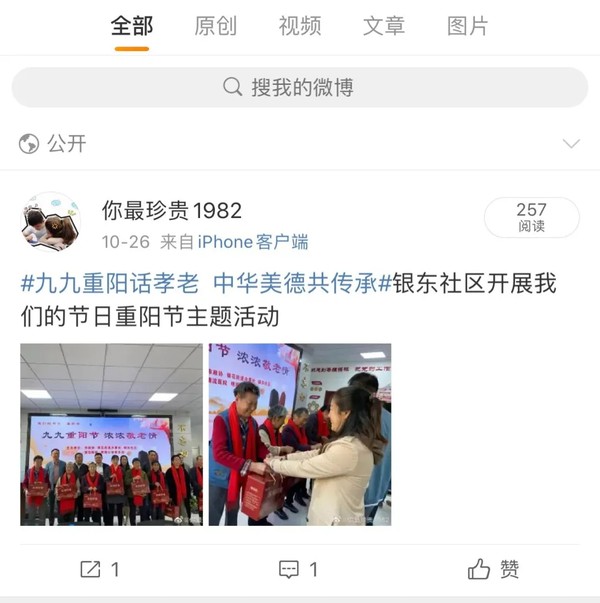
Task: Expand the 公开 visibility dropdown
Action: (571, 144)
